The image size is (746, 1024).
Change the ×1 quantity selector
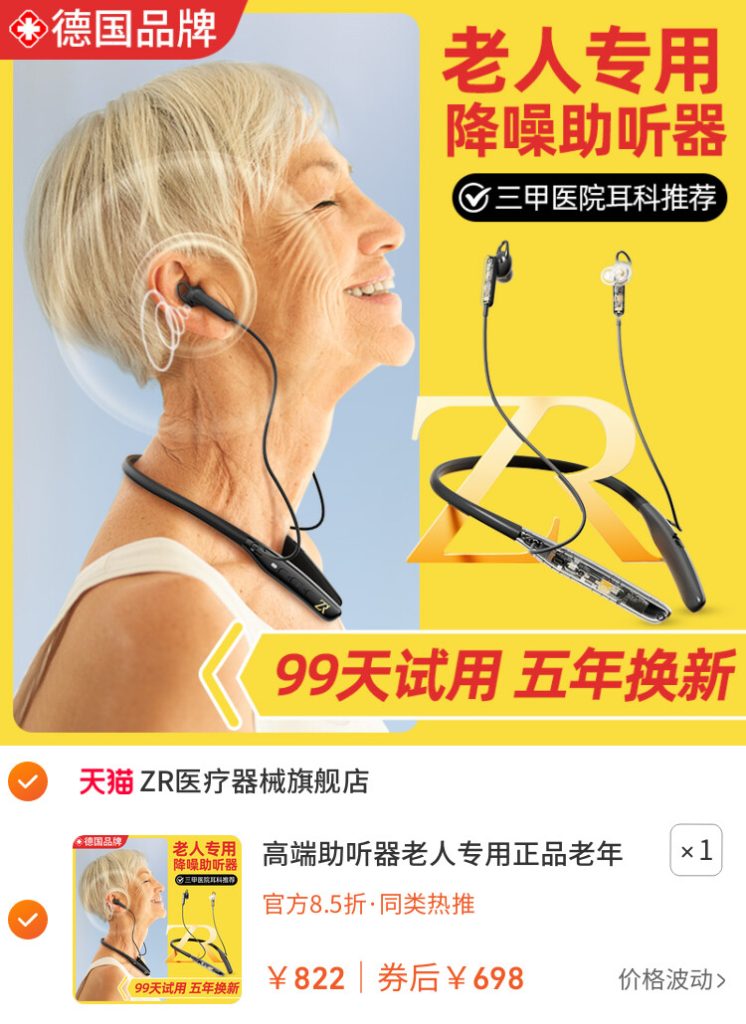click(x=695, y=851)
